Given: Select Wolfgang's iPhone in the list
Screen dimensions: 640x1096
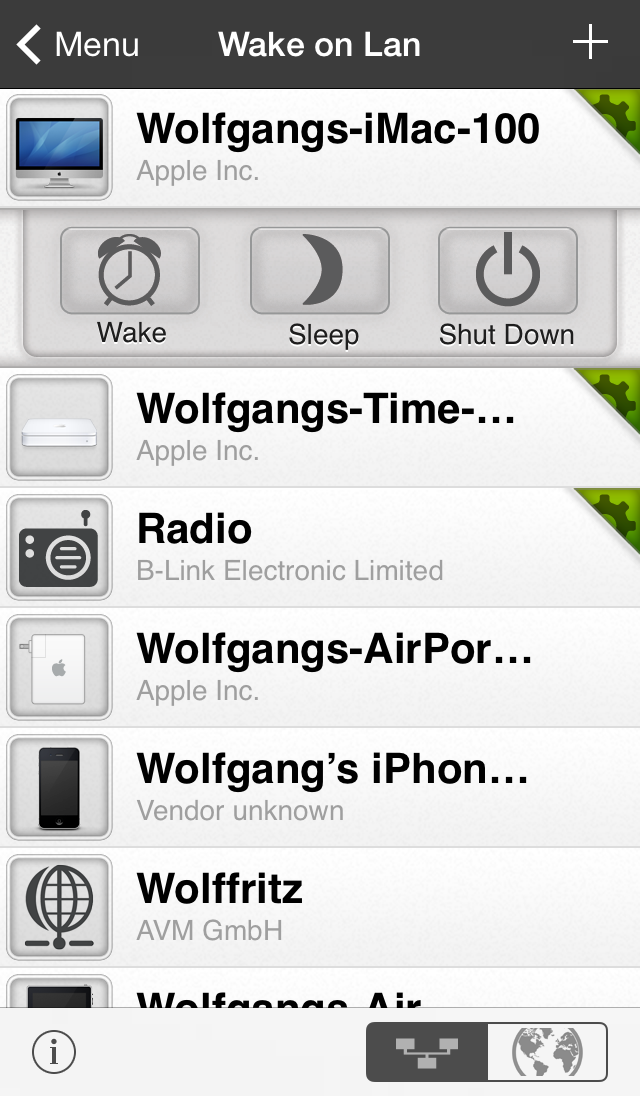Looking at the screenshot, I should (x=330, y=787).
